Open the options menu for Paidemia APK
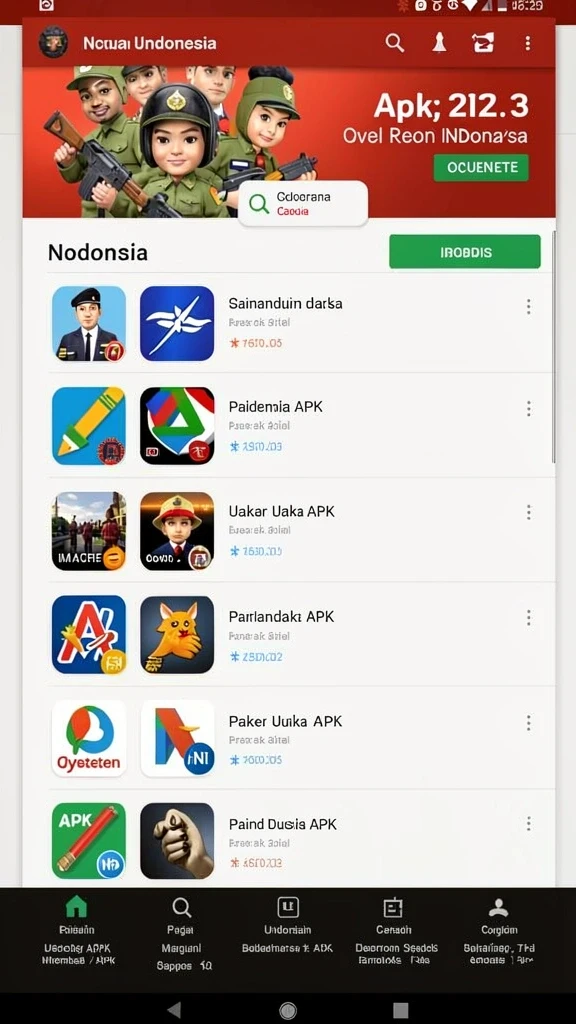 (x=528, y=409)
